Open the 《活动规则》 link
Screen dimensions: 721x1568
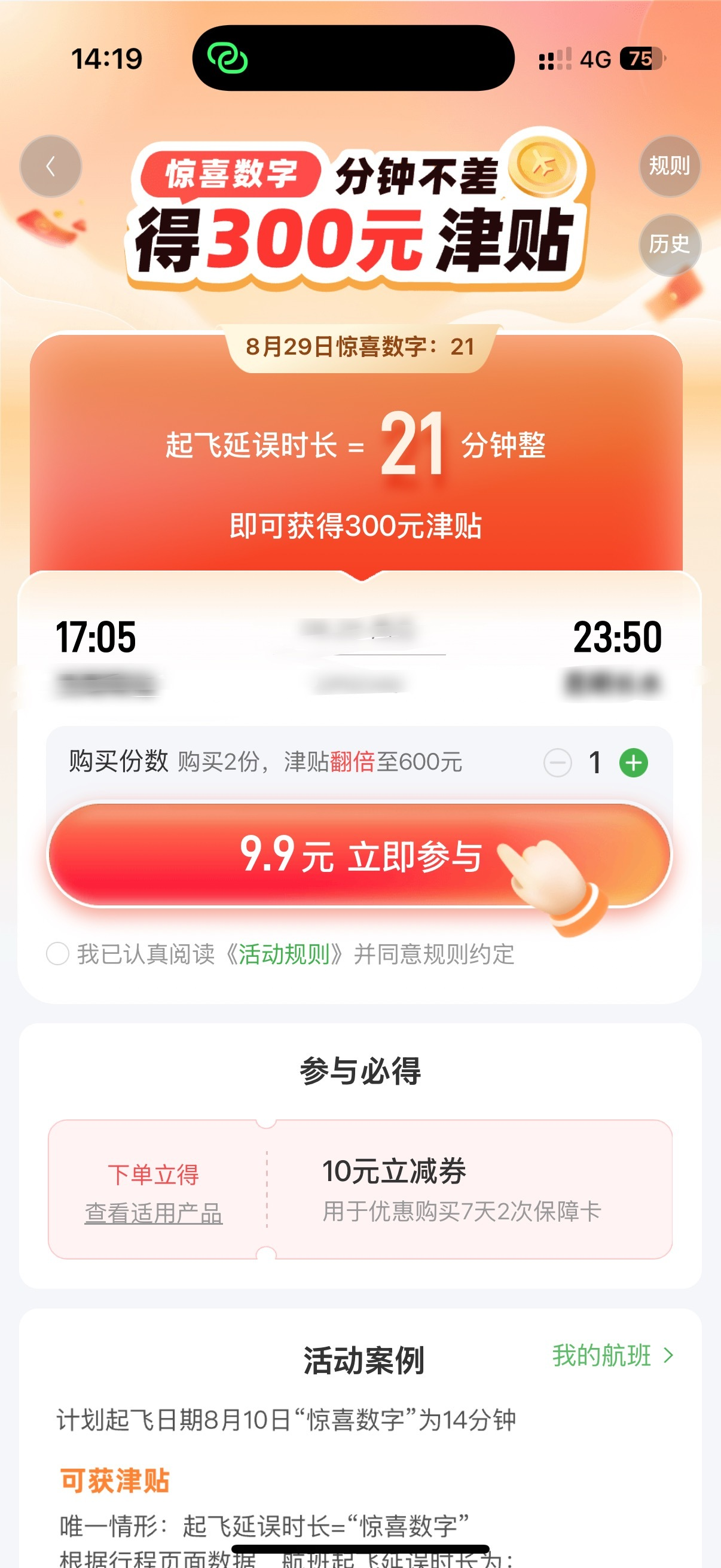284,954
